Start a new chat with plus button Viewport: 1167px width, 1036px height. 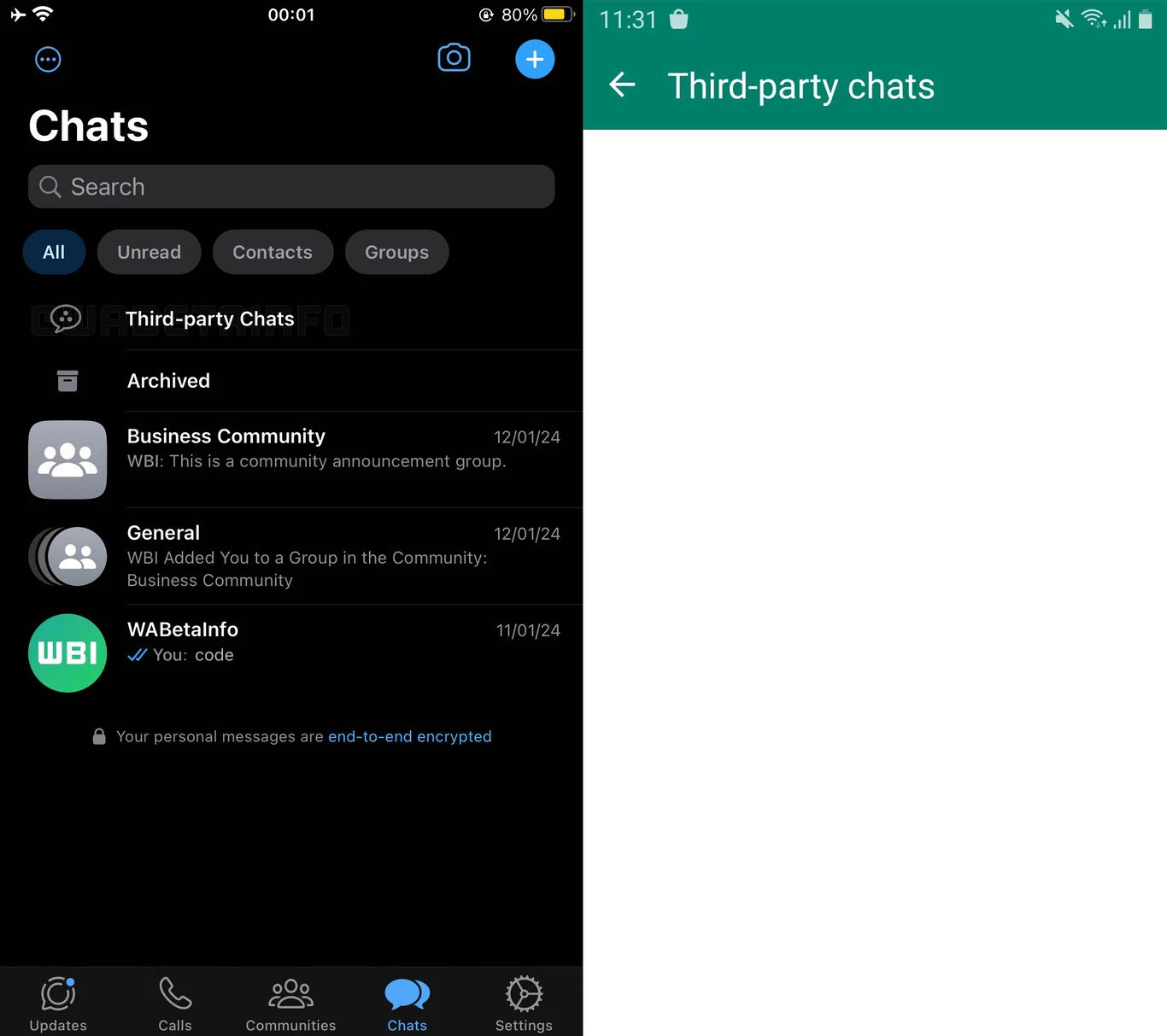coord(535,60)
